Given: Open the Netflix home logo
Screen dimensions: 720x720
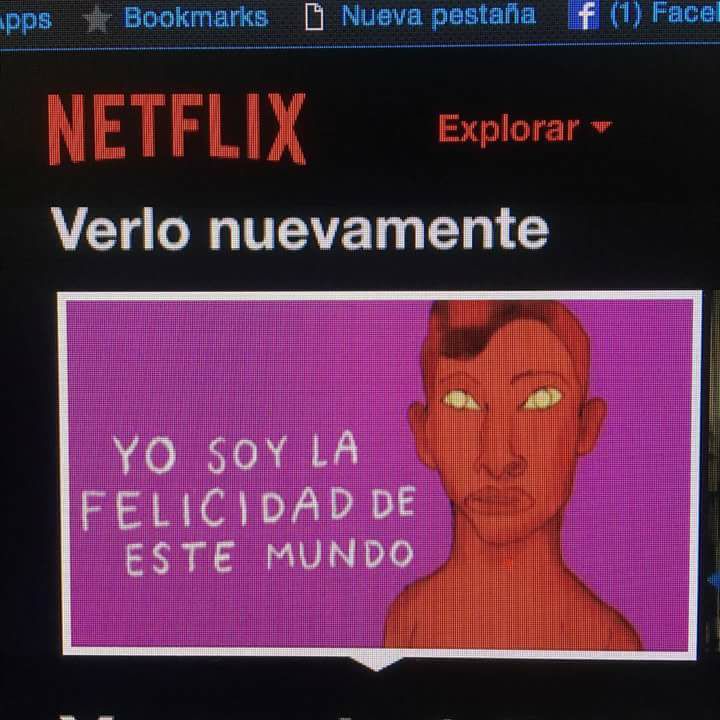Looking at the screenshot, I should click(177, 129).
